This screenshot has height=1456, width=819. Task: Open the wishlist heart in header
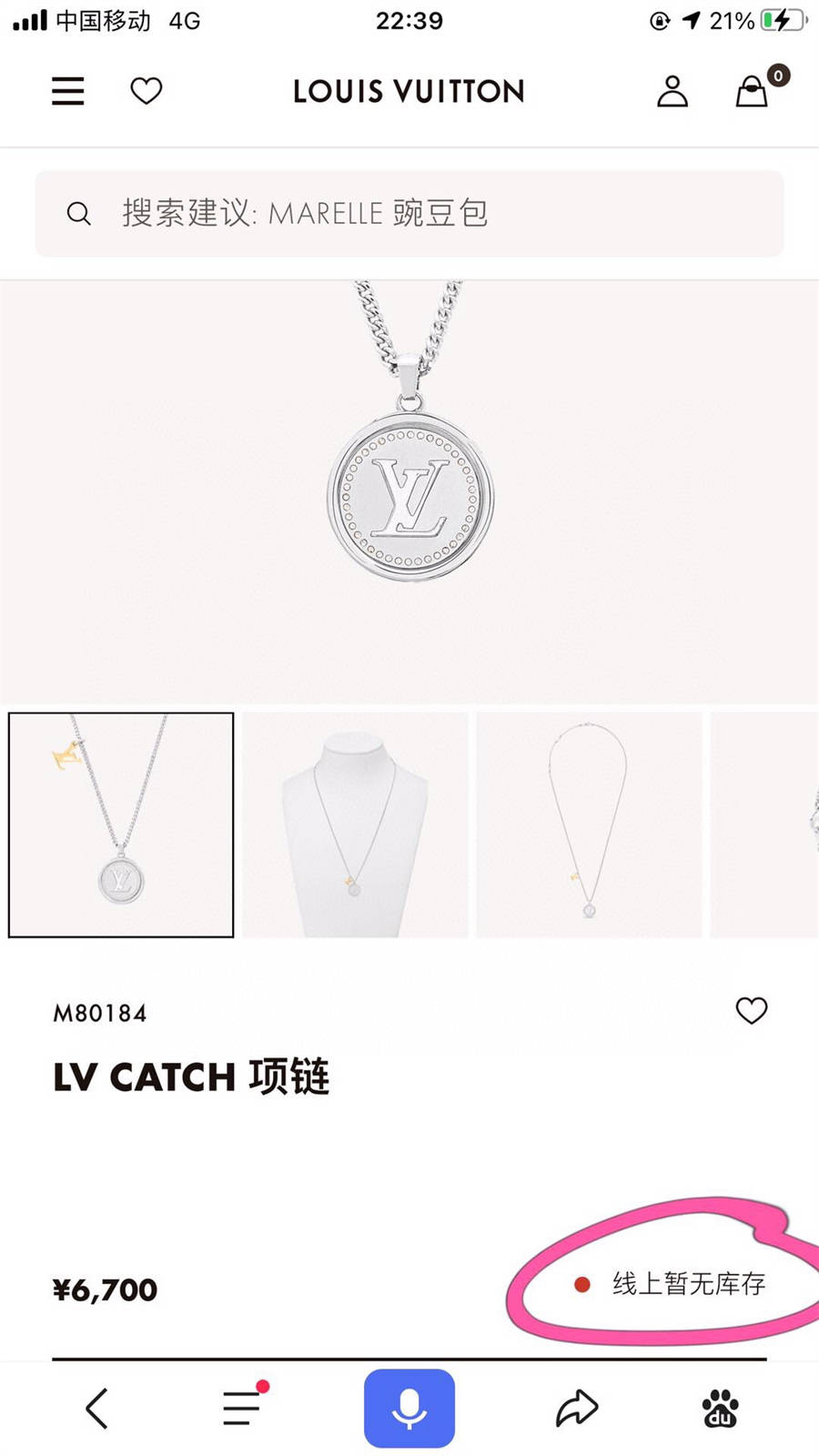[146, 91]
